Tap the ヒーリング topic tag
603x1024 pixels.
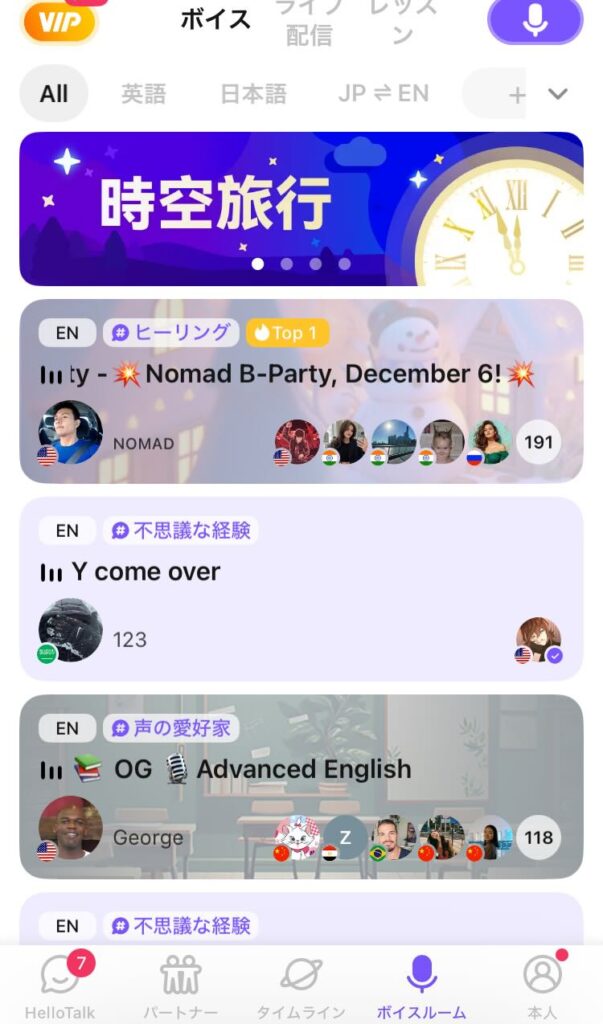171,333
